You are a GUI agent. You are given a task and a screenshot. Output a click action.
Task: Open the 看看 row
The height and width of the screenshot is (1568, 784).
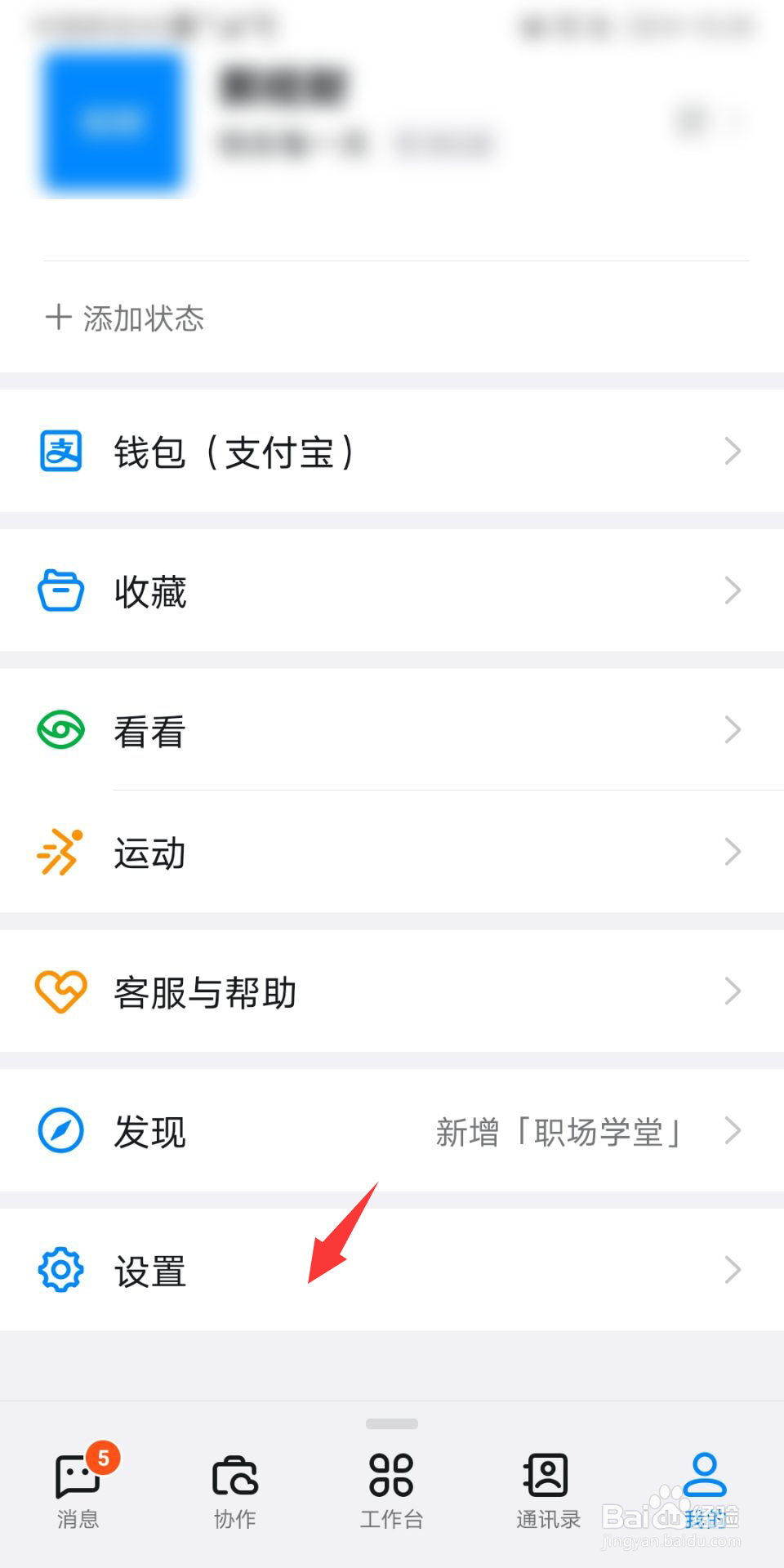pos(392,730)
